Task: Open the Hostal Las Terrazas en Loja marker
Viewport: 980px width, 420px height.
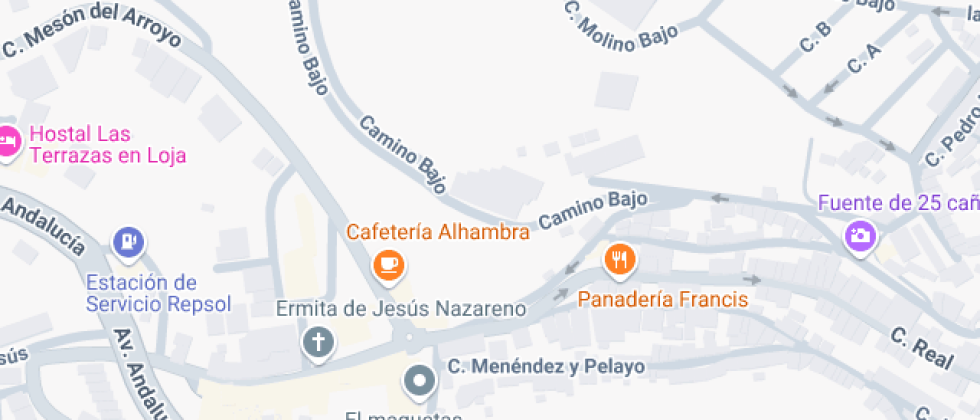Action: 8,143
